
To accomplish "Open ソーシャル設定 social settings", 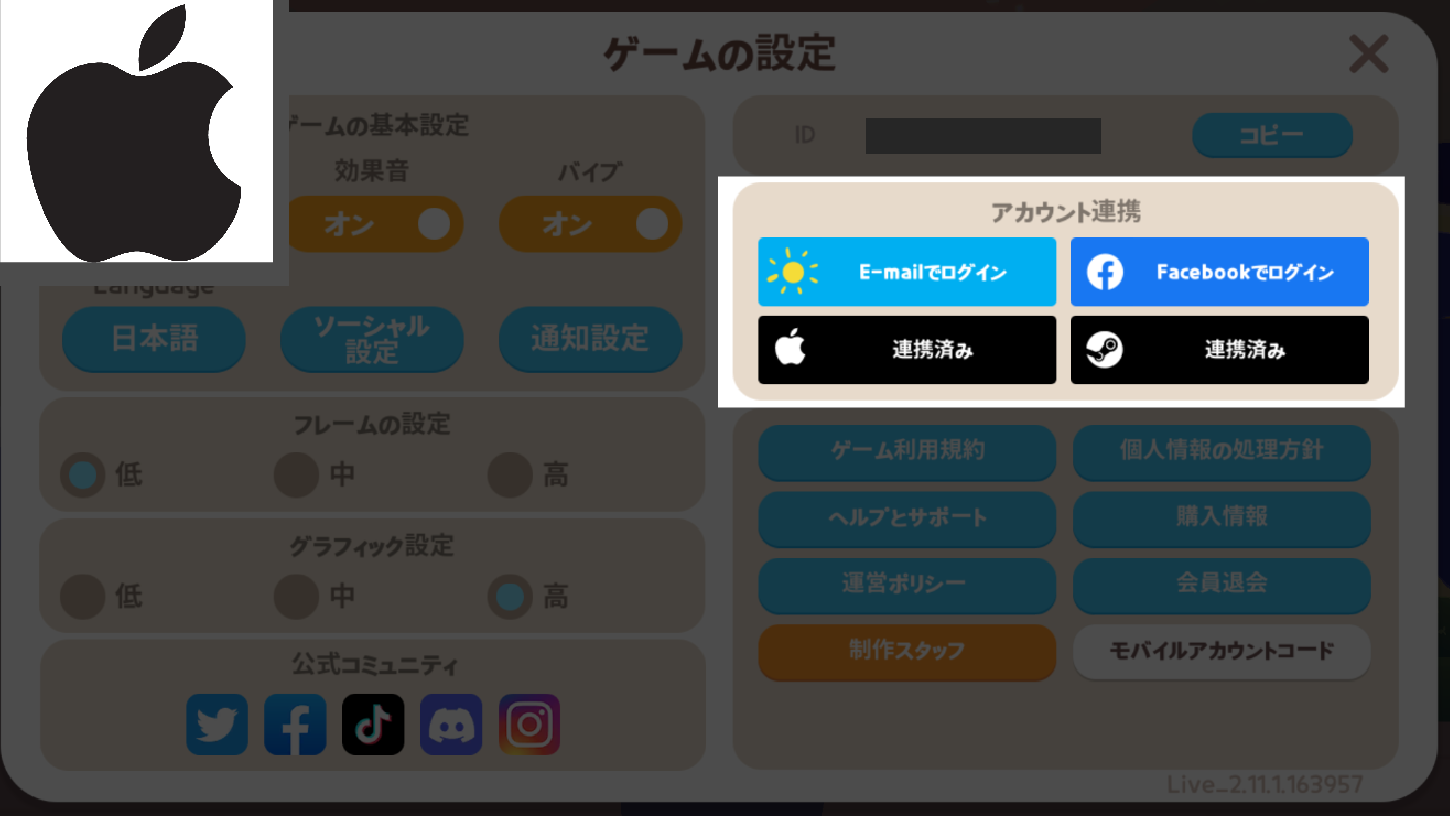I will click(x=371, y=339).
